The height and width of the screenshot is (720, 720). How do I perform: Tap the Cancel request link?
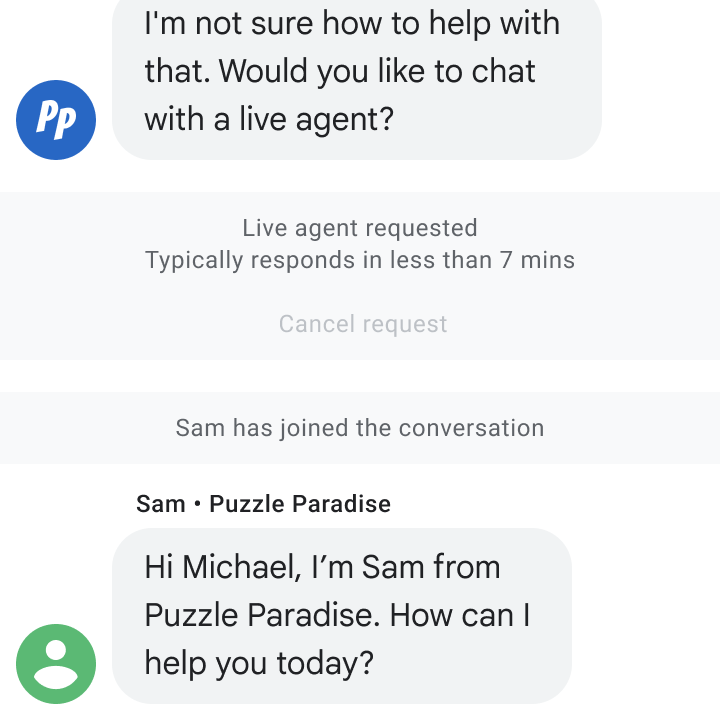[x=363, y=324]
